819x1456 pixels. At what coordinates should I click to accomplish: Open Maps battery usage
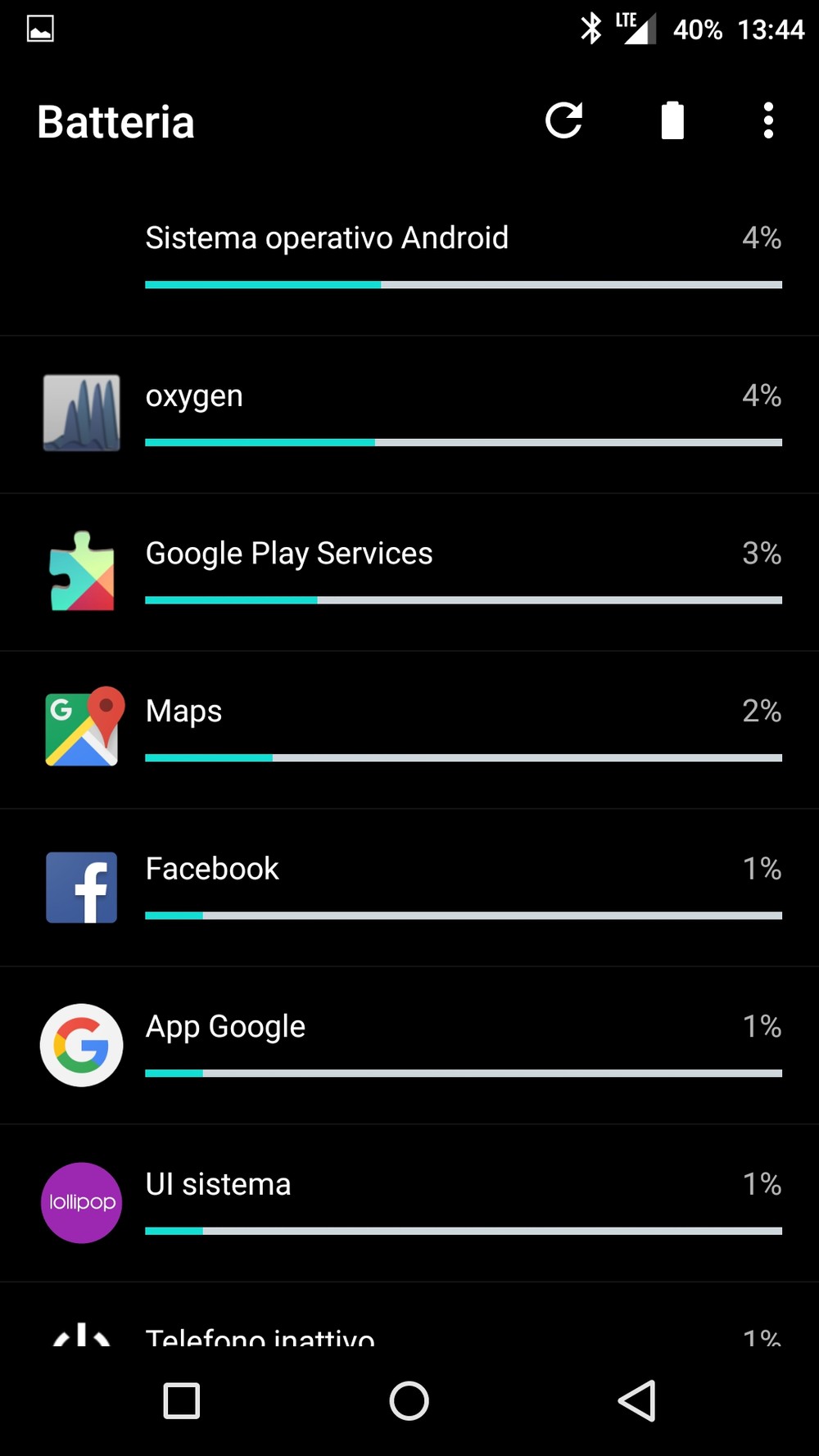coord(409,730)
